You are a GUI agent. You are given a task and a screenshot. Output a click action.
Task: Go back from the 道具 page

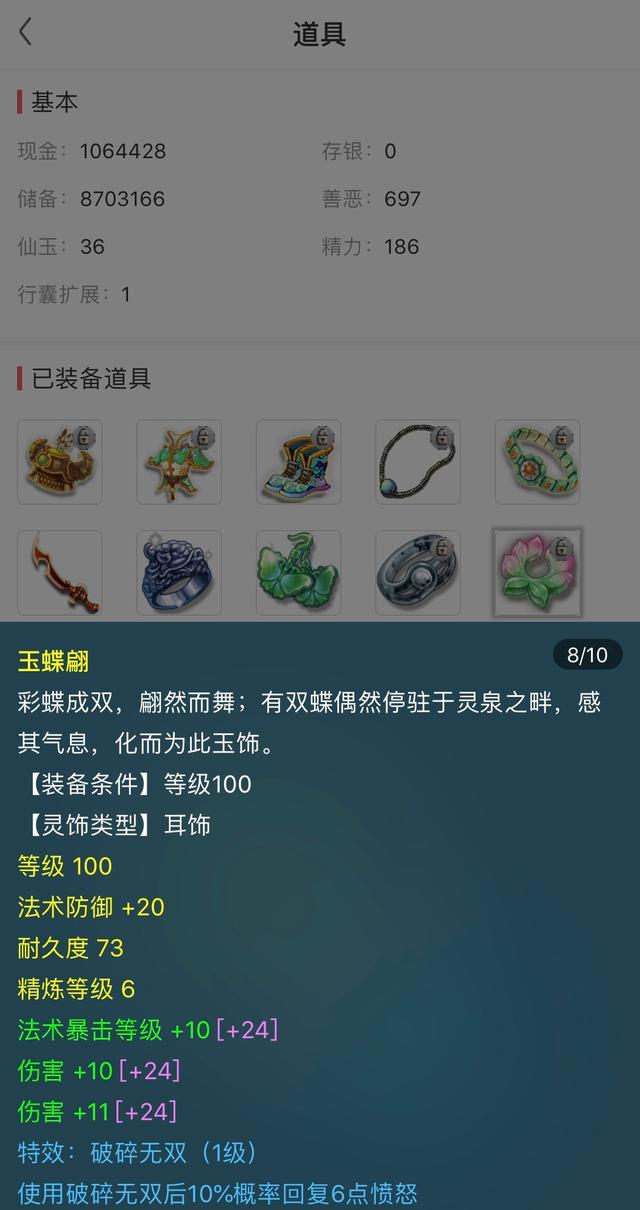point(26,33)
